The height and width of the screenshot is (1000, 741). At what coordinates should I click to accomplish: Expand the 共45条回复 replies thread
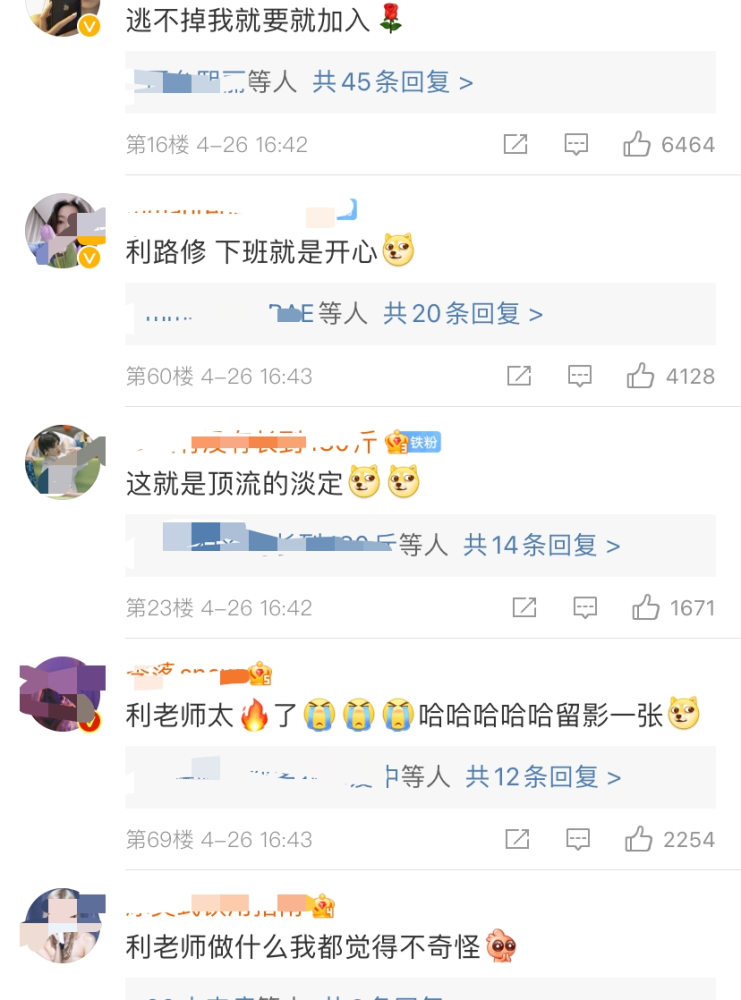pyautogui.click(x=393, y=82)
